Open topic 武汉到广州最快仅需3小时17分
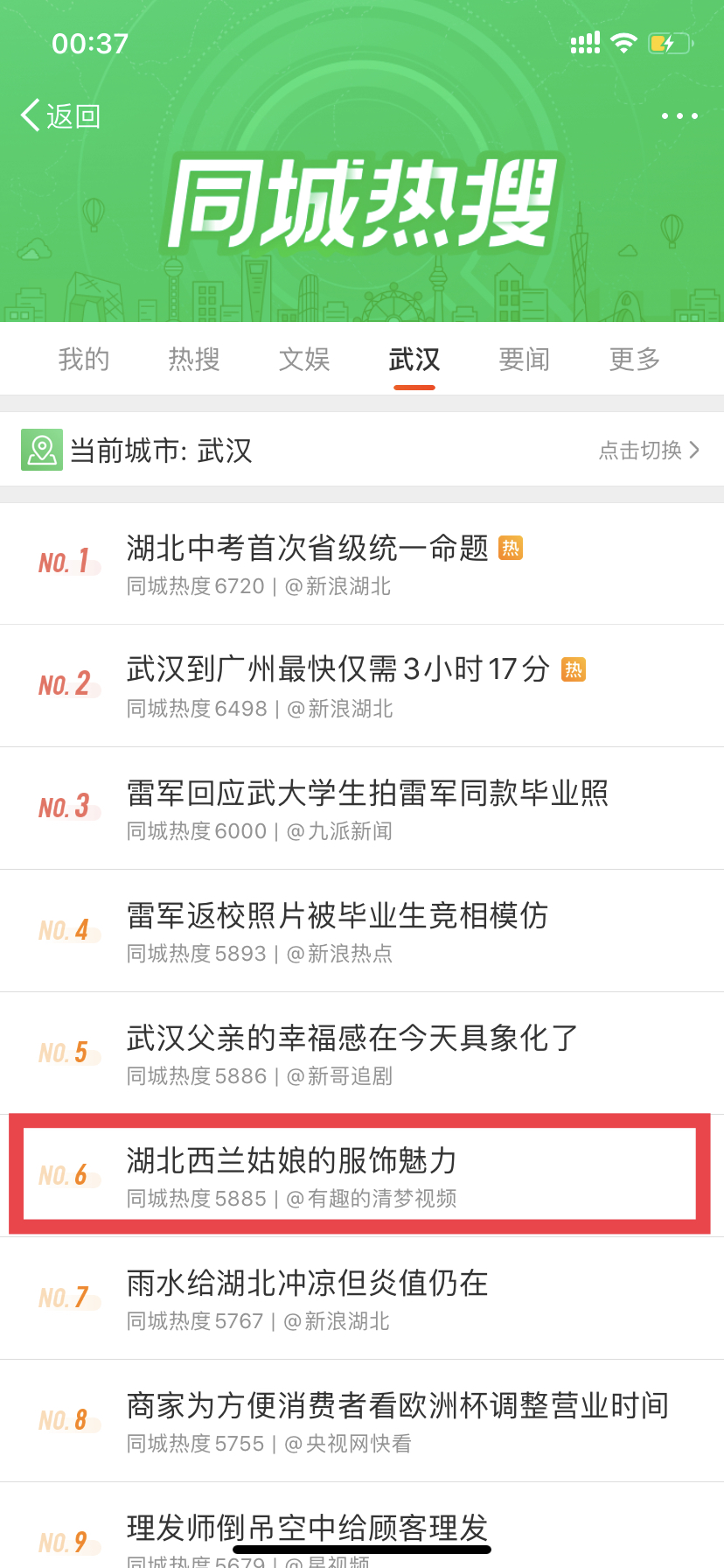 click(362, 686)
